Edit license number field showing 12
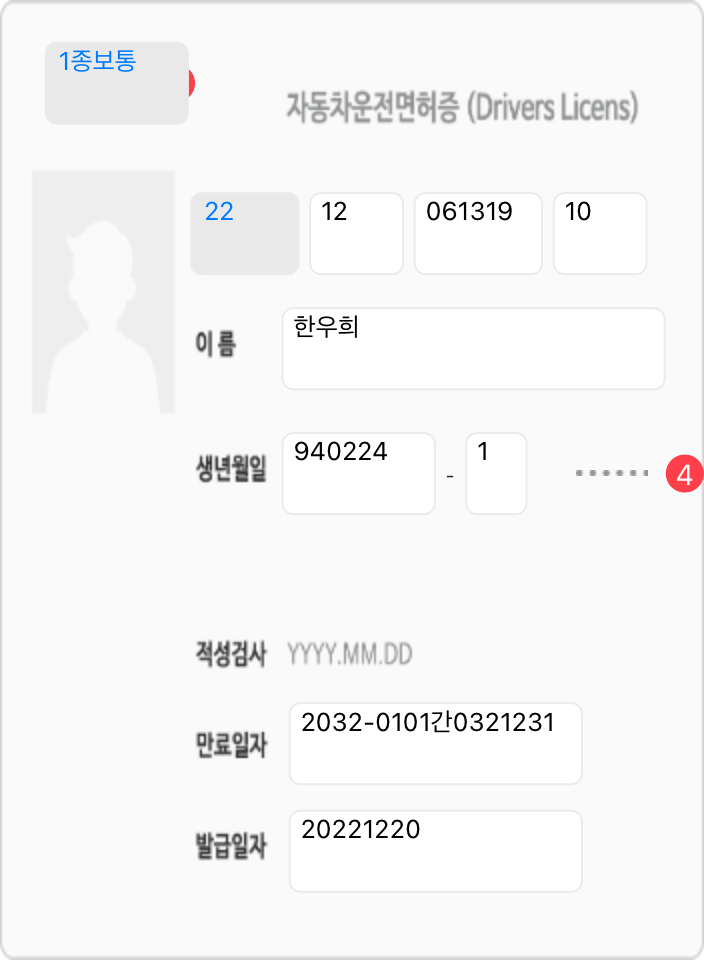This screenshot has width=704, height=960. point(356,233)
